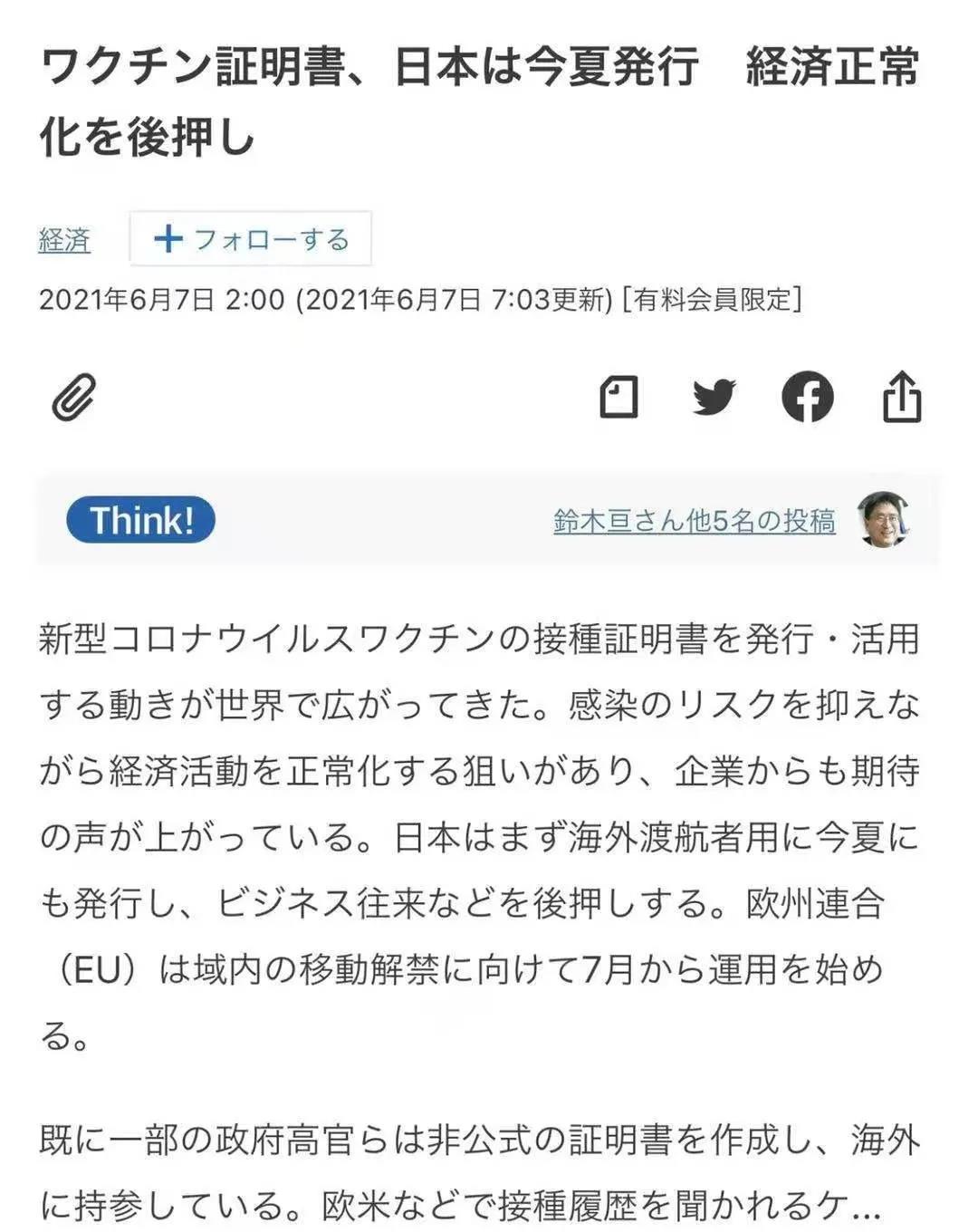View posts by 鈴木亘さん他5名

(694, 521)
